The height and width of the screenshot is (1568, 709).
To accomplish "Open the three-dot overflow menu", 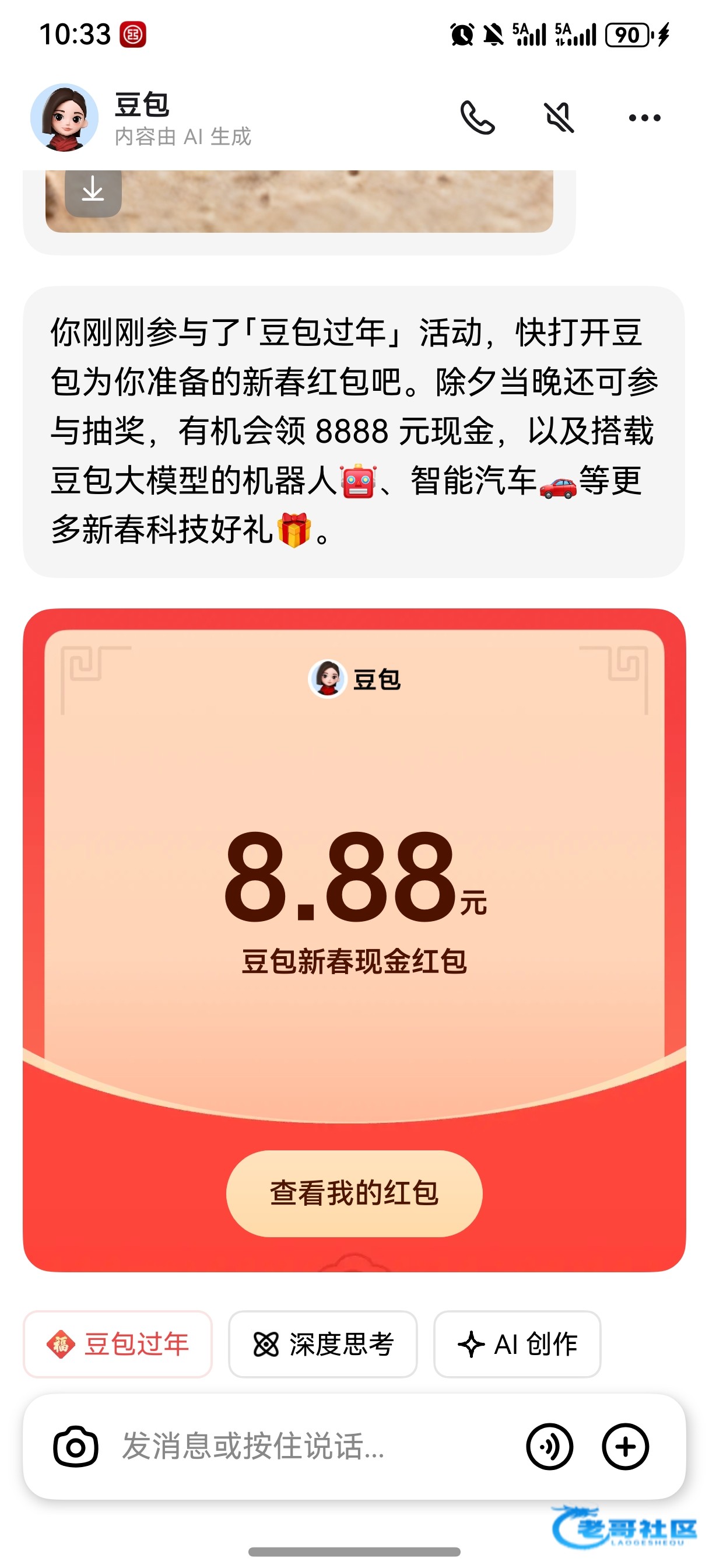I will tap(644, 117).
